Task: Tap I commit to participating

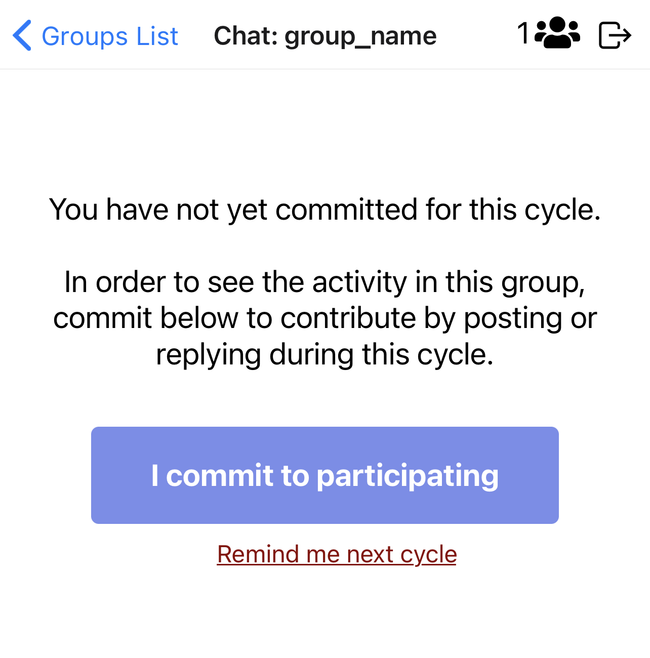Action: [324, 475]
